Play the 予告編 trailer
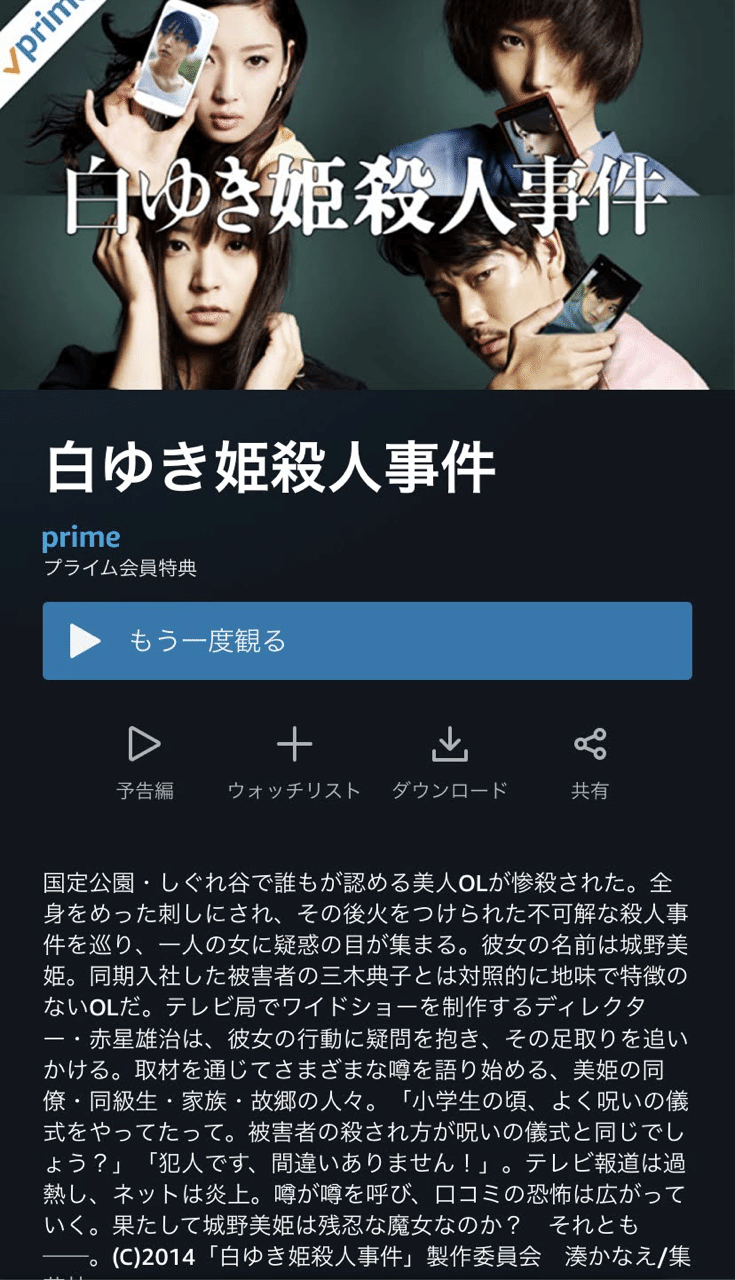Image resolution: width=735 pixels, height=1280 pixels. tap(145, 764)
